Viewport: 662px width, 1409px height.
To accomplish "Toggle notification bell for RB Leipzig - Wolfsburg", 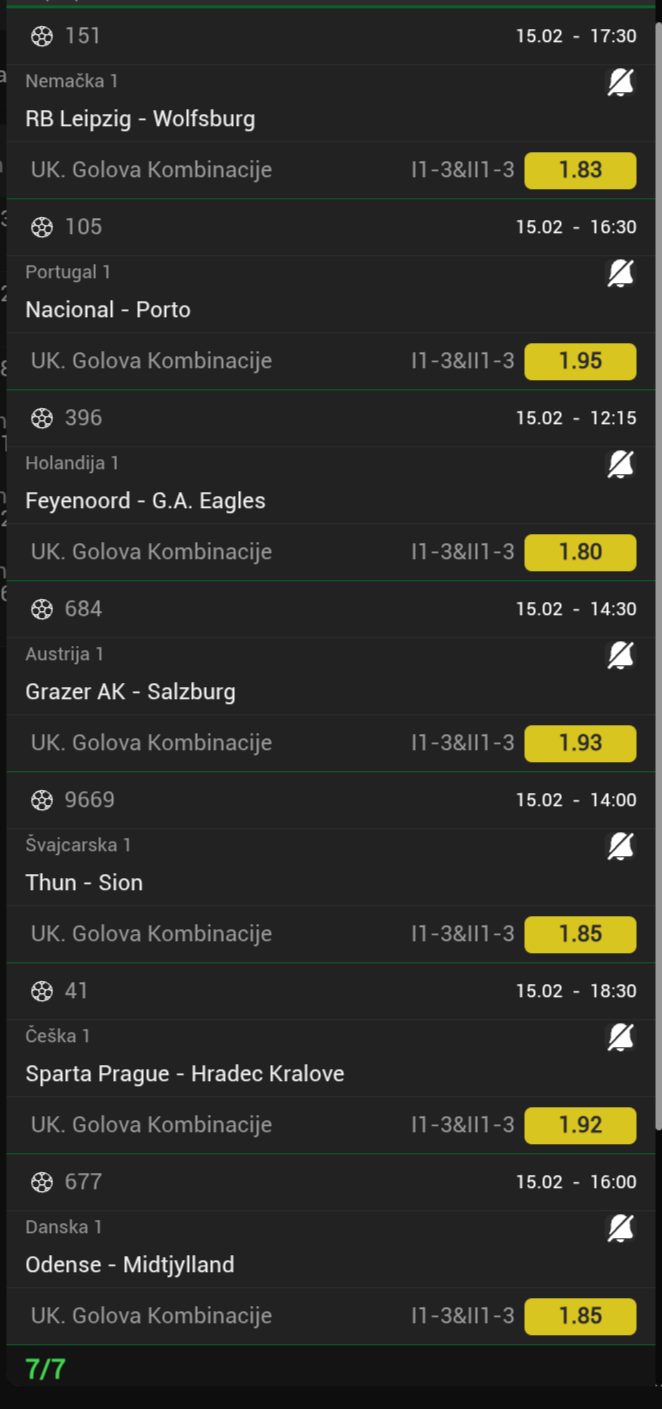I will (620, 83).
